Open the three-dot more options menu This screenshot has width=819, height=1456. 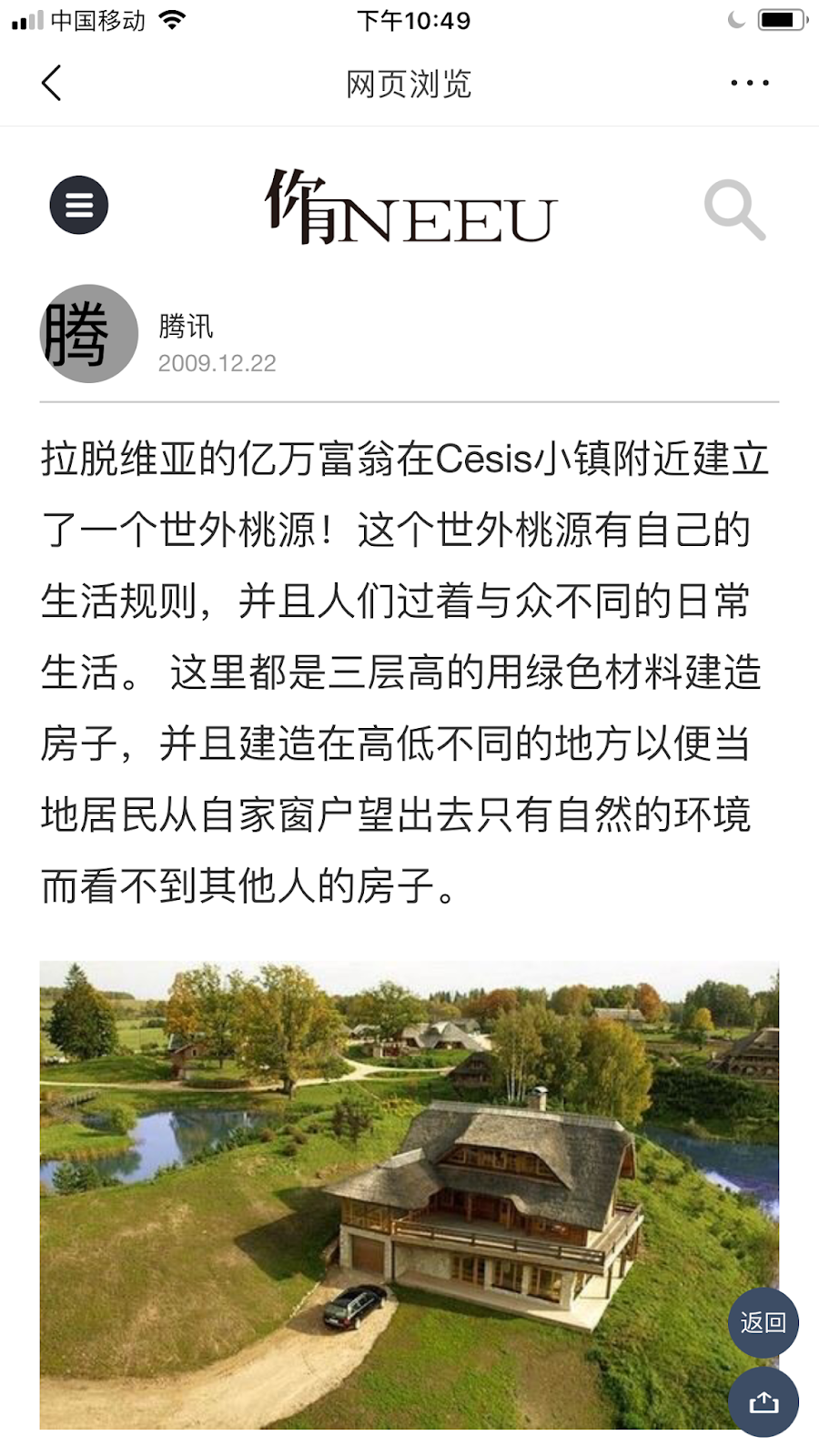[x=750, y=83]
